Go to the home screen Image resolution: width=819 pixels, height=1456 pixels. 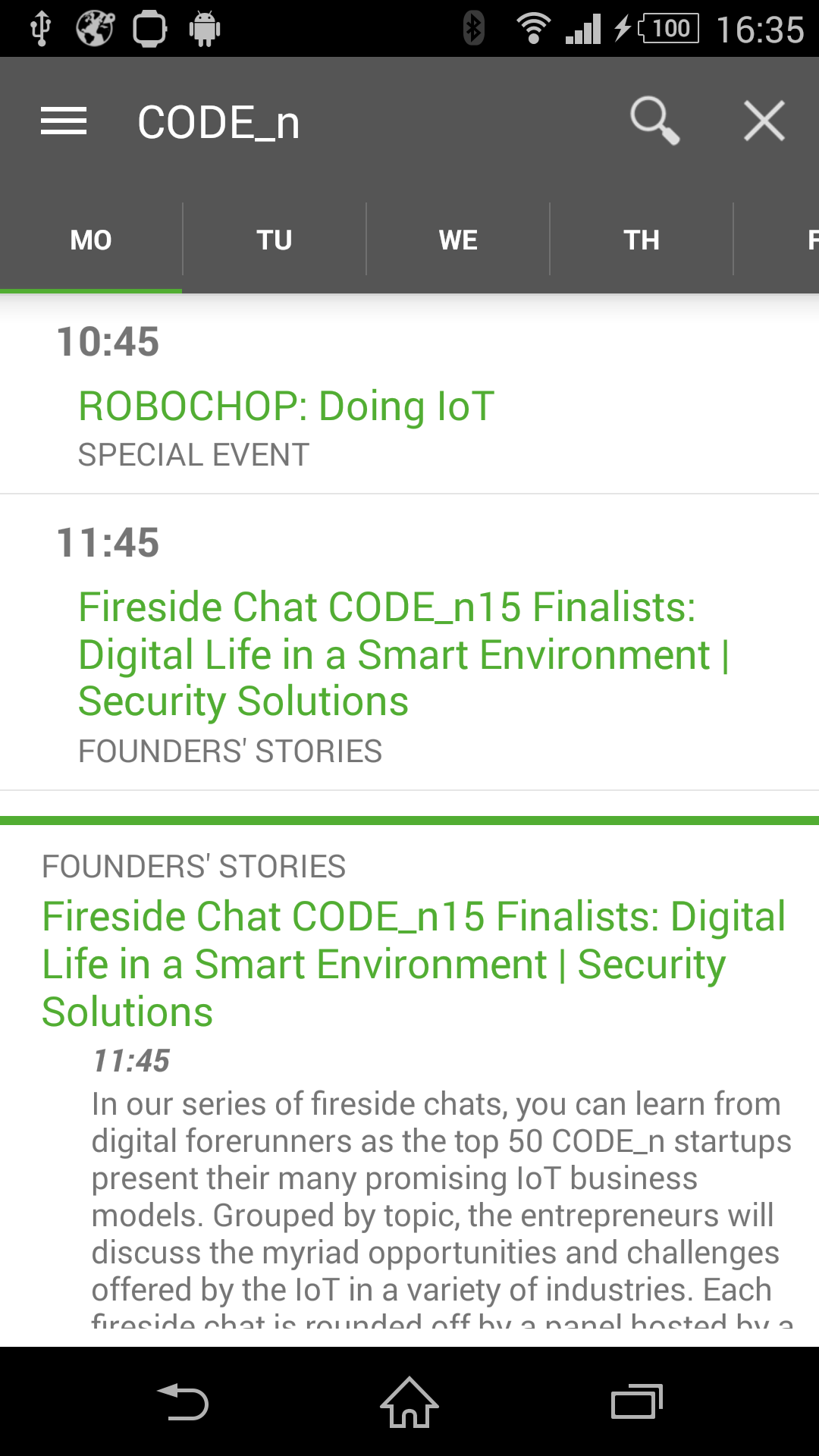coord(409,1401)
